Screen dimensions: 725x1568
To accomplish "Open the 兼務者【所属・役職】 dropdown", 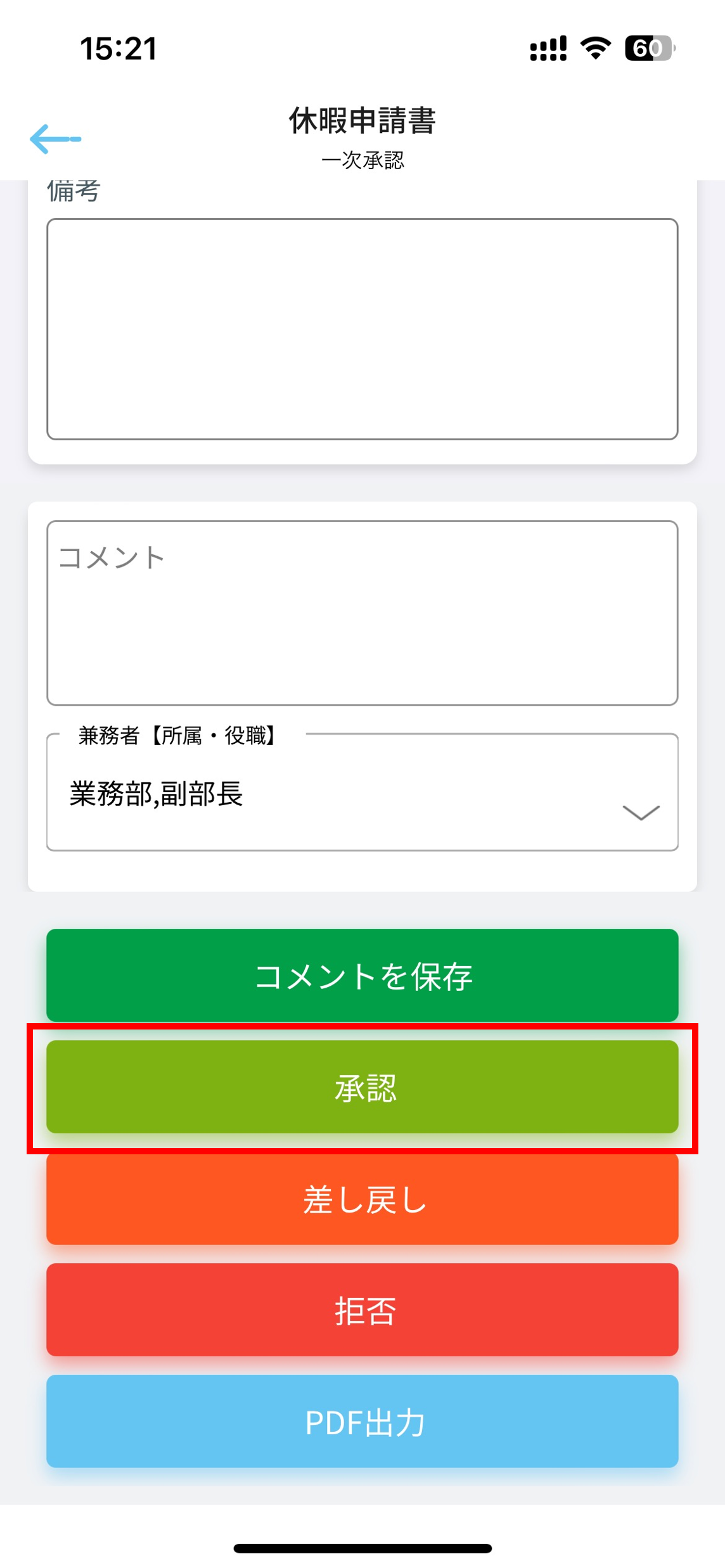I will click(x=362, y=793).
